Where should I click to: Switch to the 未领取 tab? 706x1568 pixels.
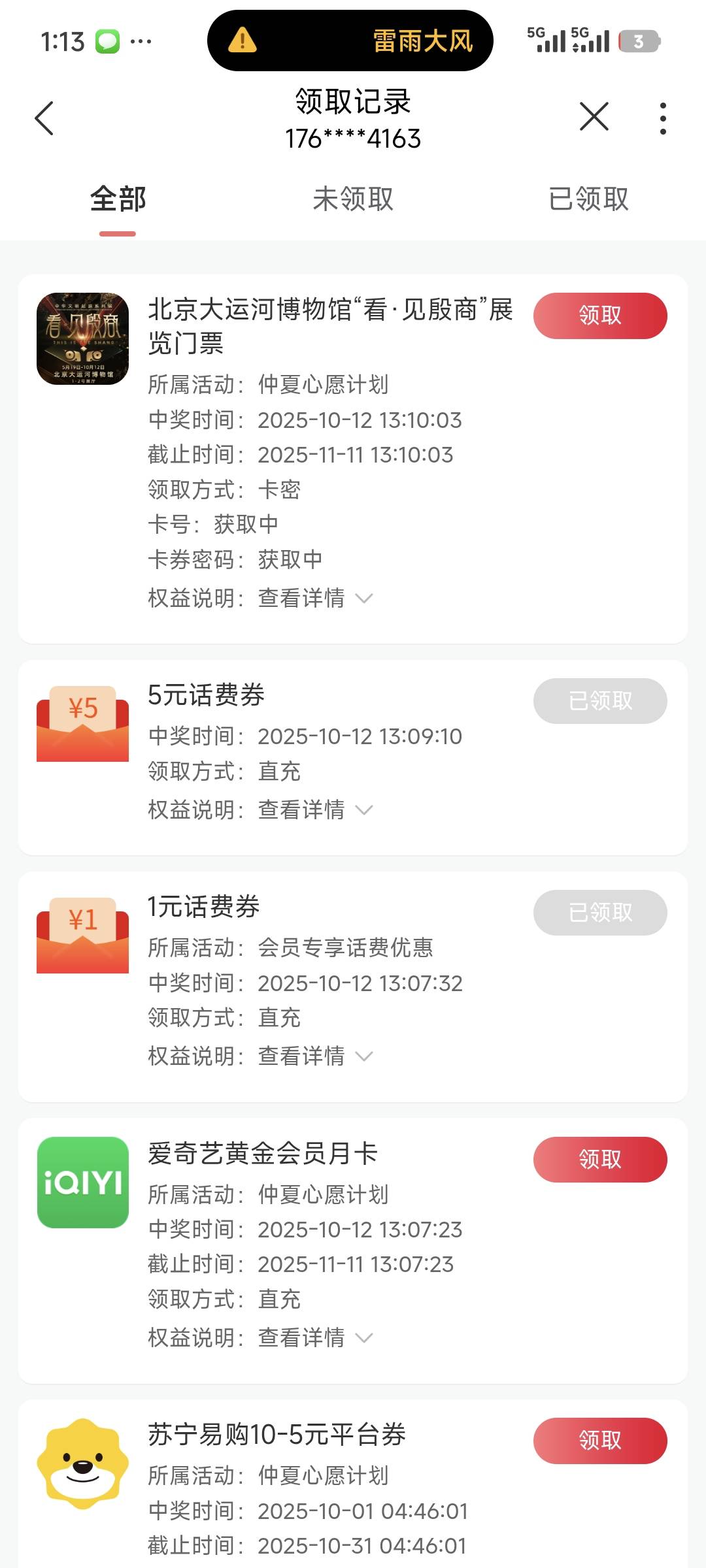(x=353, y=199)
